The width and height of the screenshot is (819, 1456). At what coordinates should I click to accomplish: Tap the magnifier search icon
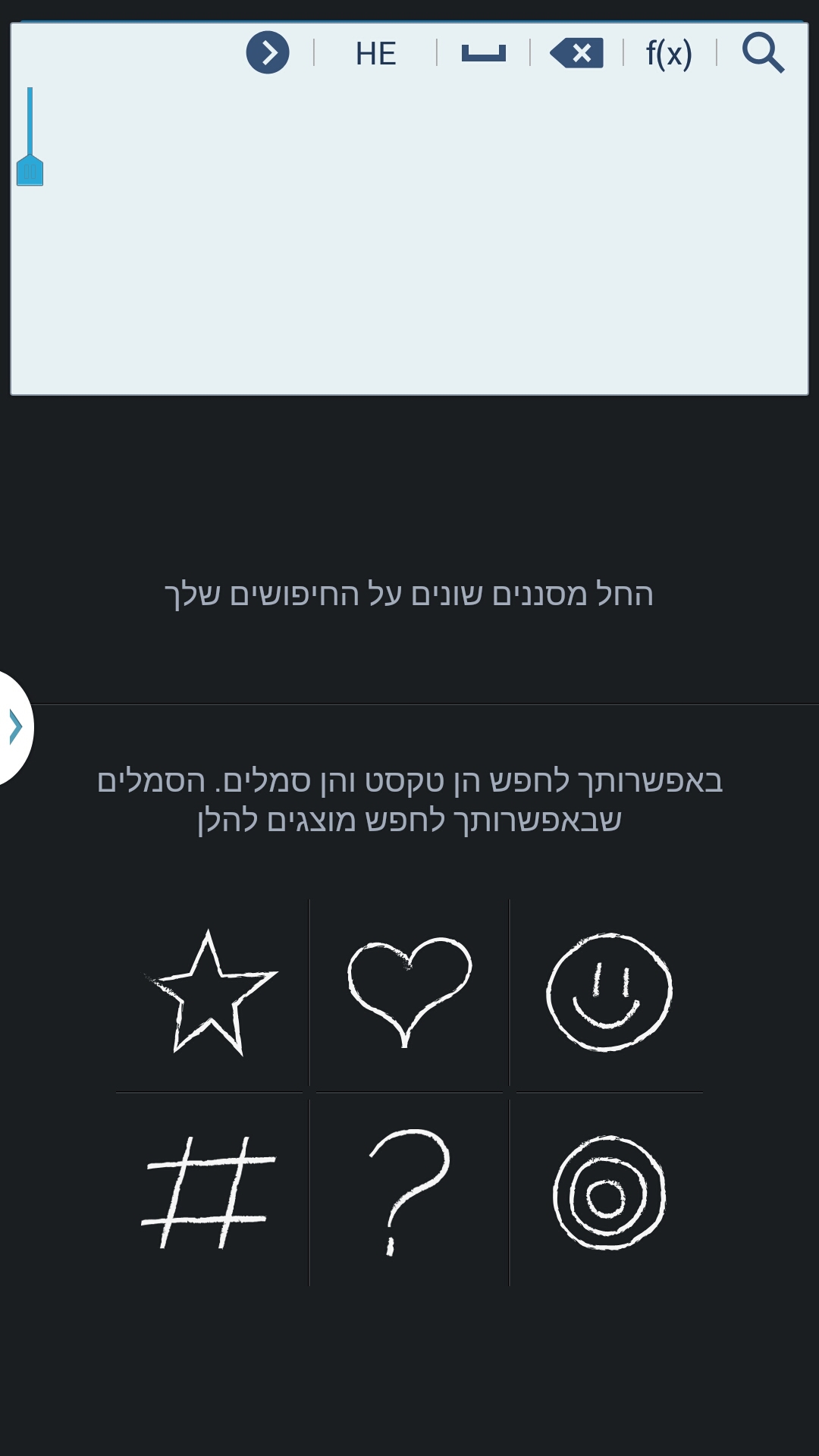click(763, 53)
